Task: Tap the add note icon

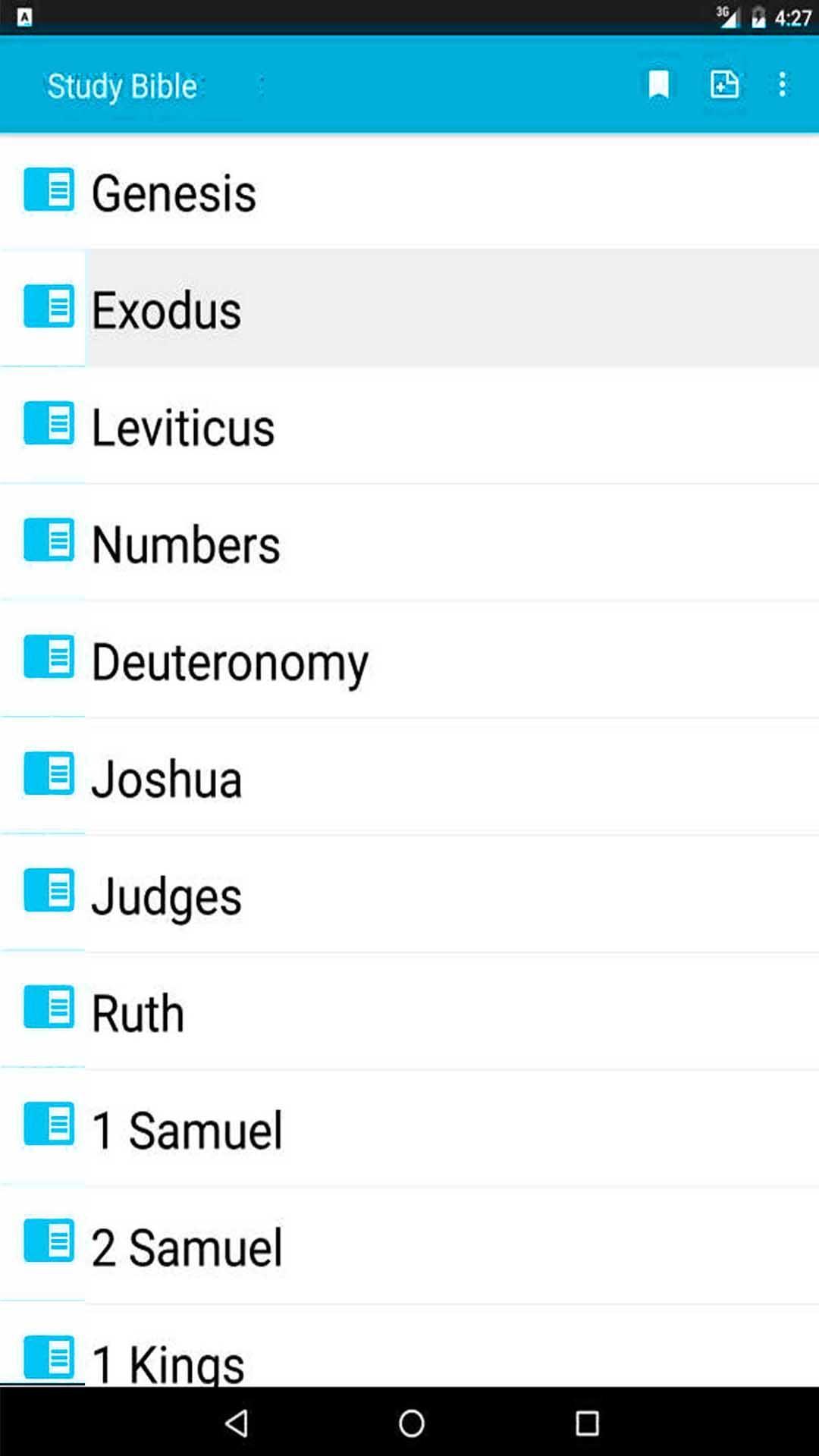Action: pos(724,84)
